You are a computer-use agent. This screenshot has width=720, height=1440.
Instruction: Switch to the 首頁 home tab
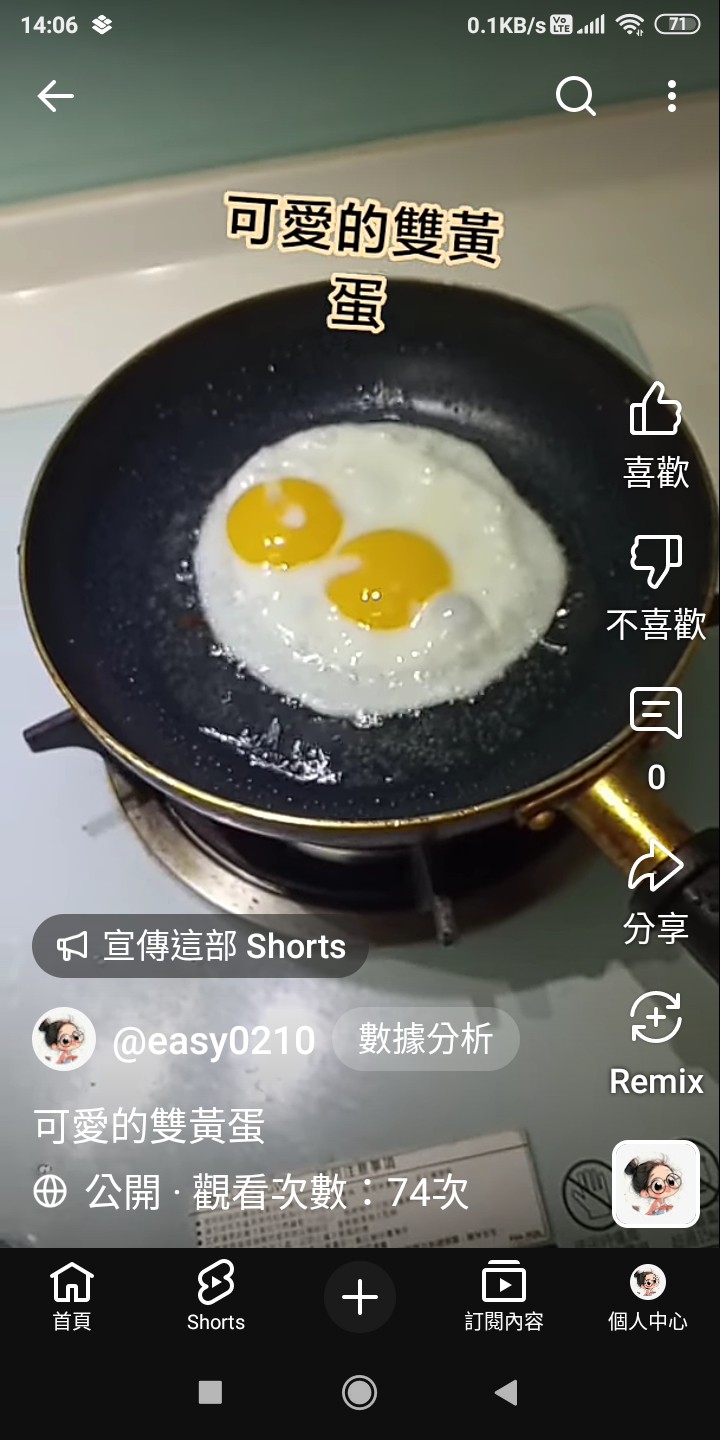[72, 1296]
